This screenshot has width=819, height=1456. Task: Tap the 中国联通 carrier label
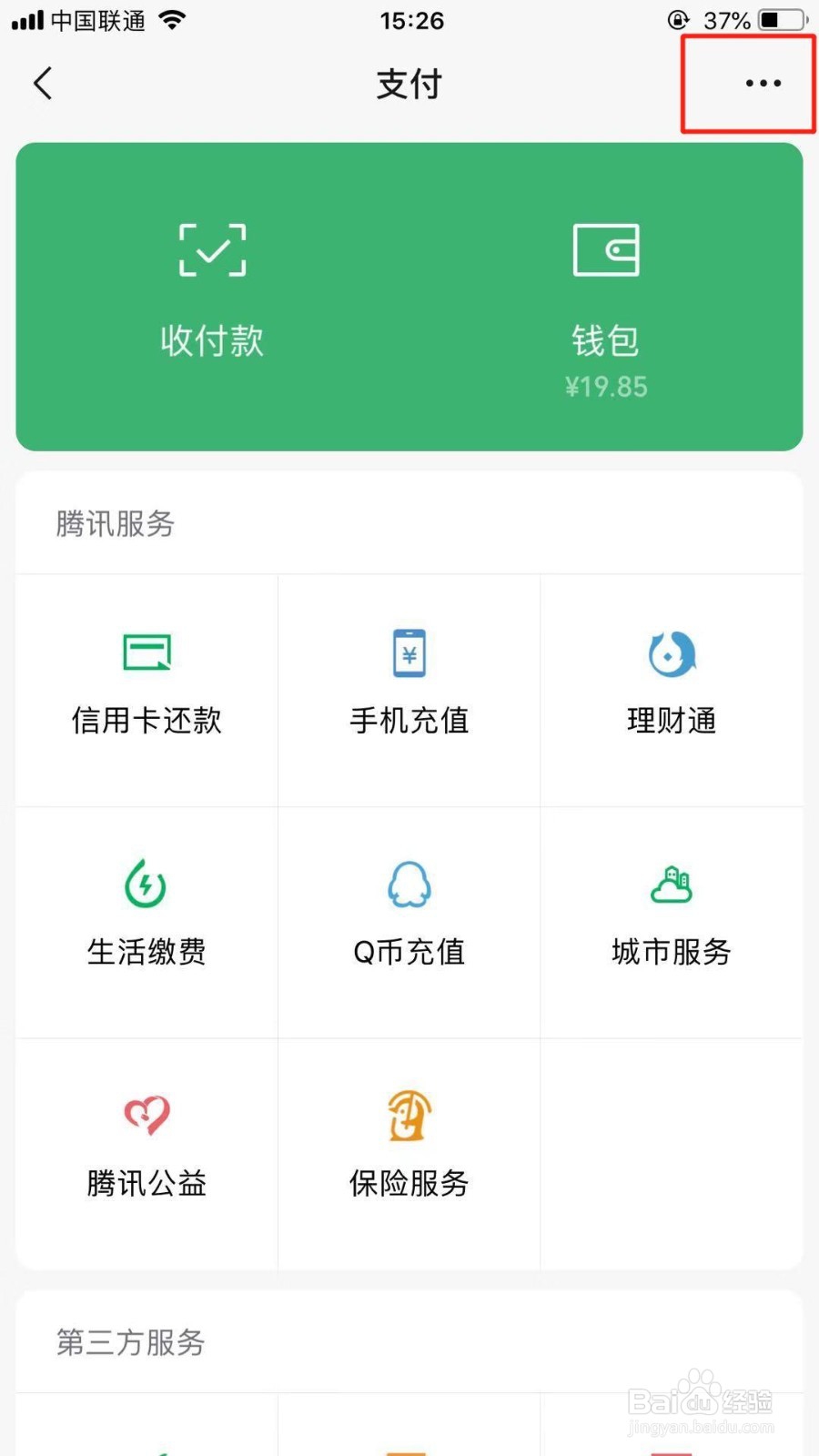coord(100,20)
